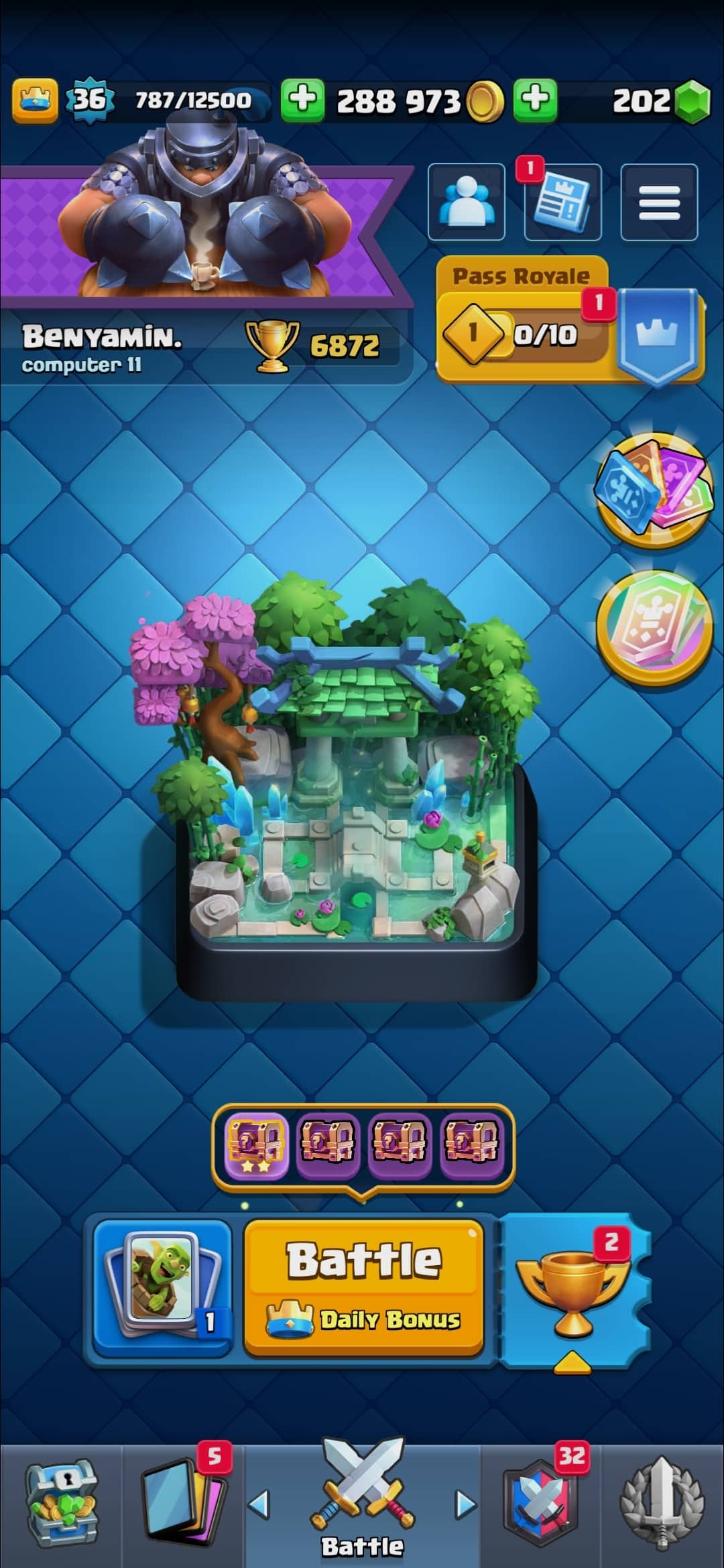Image resolution: width=724 pixels, height=1568 pixels.
Task: Tap the right arrow beside Battle tab
Action: pos(465,1504)
